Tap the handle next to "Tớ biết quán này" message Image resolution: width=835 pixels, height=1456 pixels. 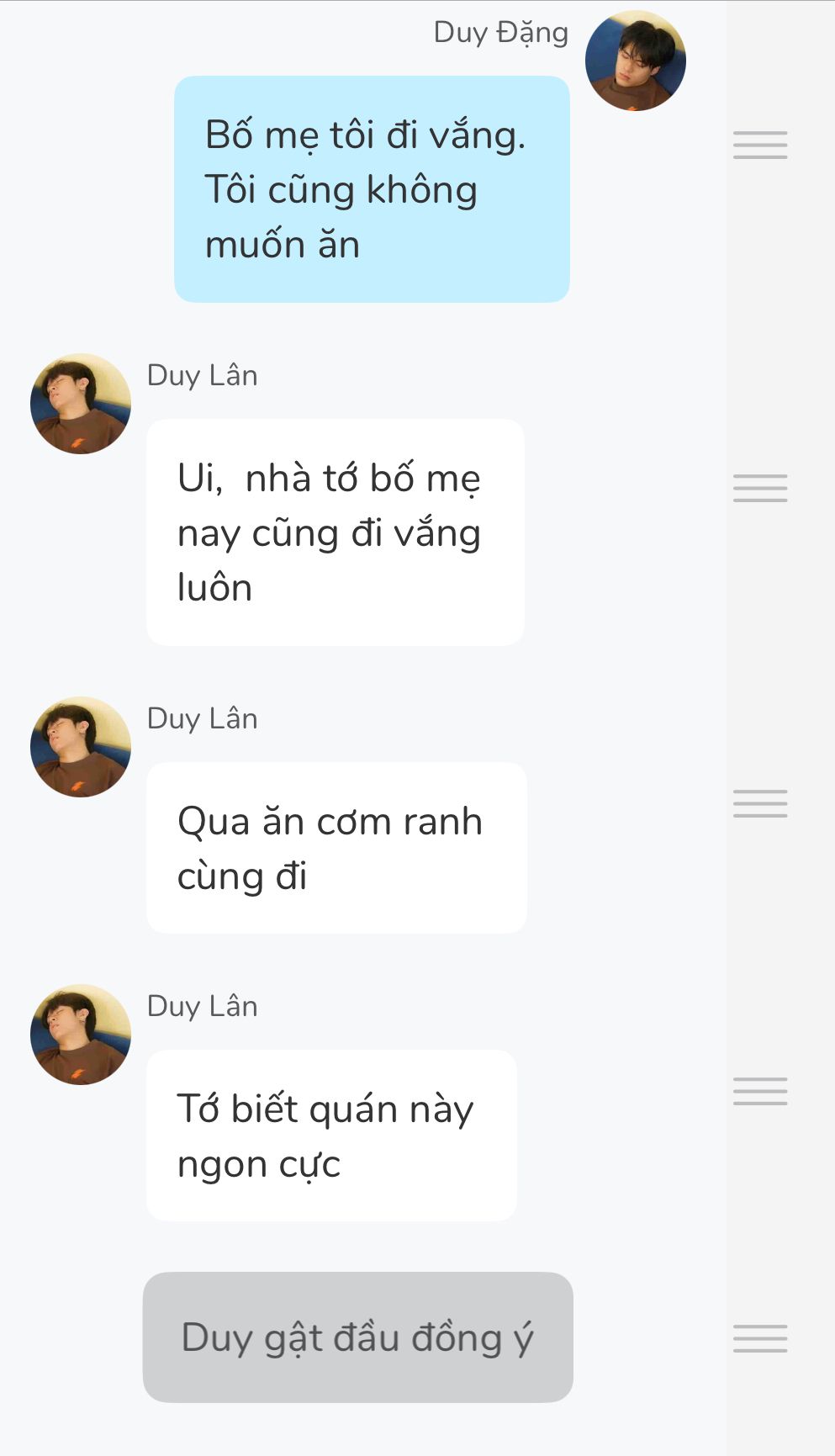(x=759, y=1091)
